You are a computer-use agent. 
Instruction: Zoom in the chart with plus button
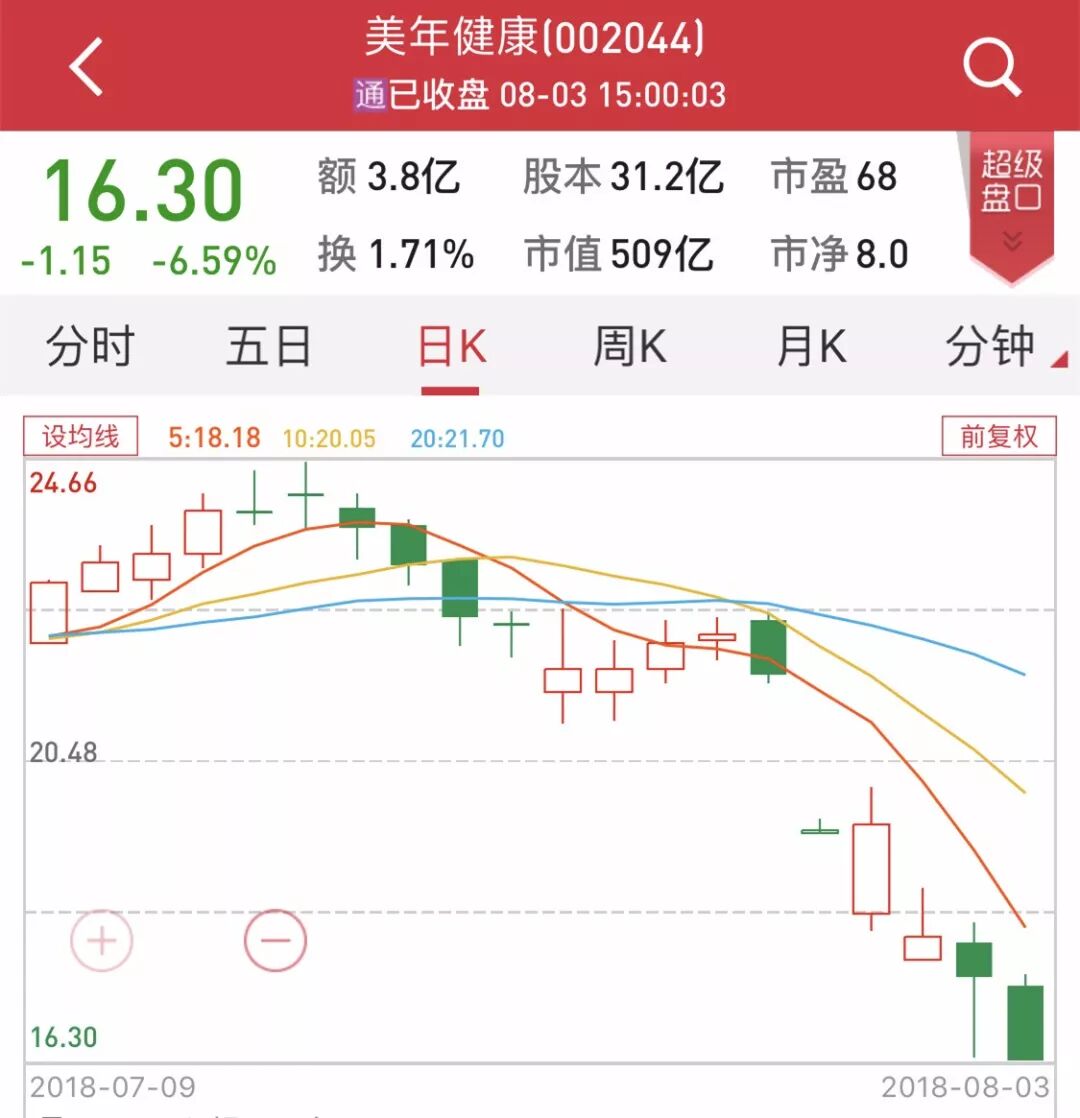tap(102, 940)
